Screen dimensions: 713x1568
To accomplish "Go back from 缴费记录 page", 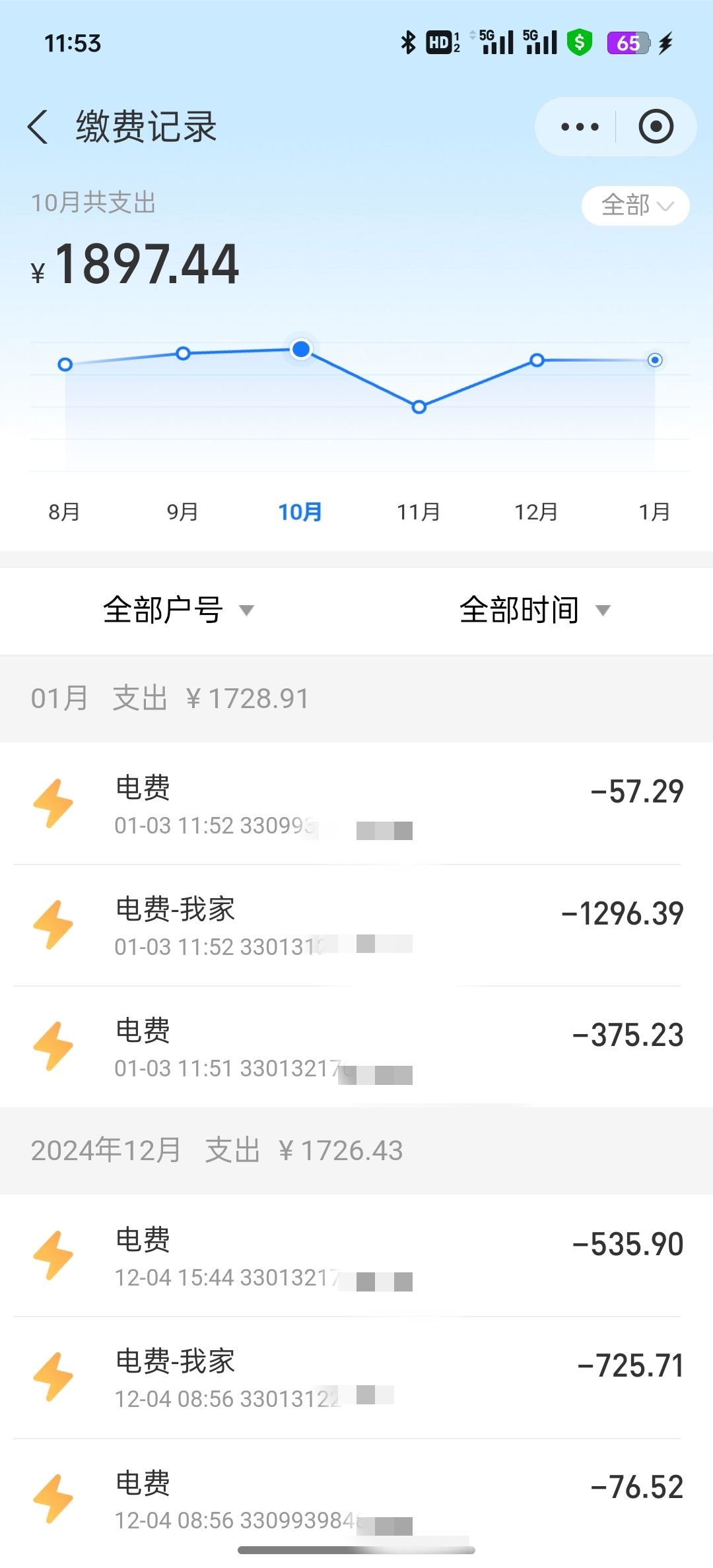I will click(38, 127).
